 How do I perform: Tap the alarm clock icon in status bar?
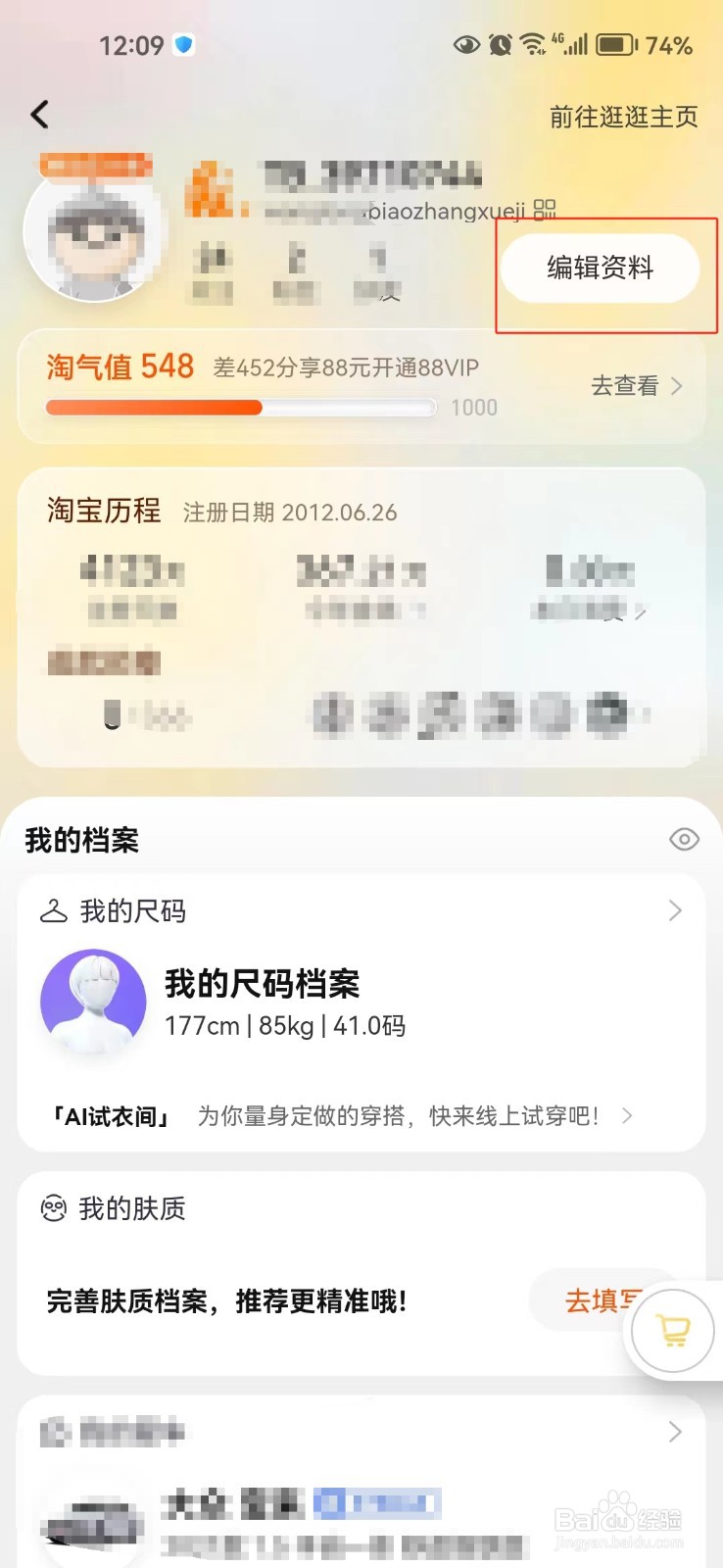coord(498,44)
